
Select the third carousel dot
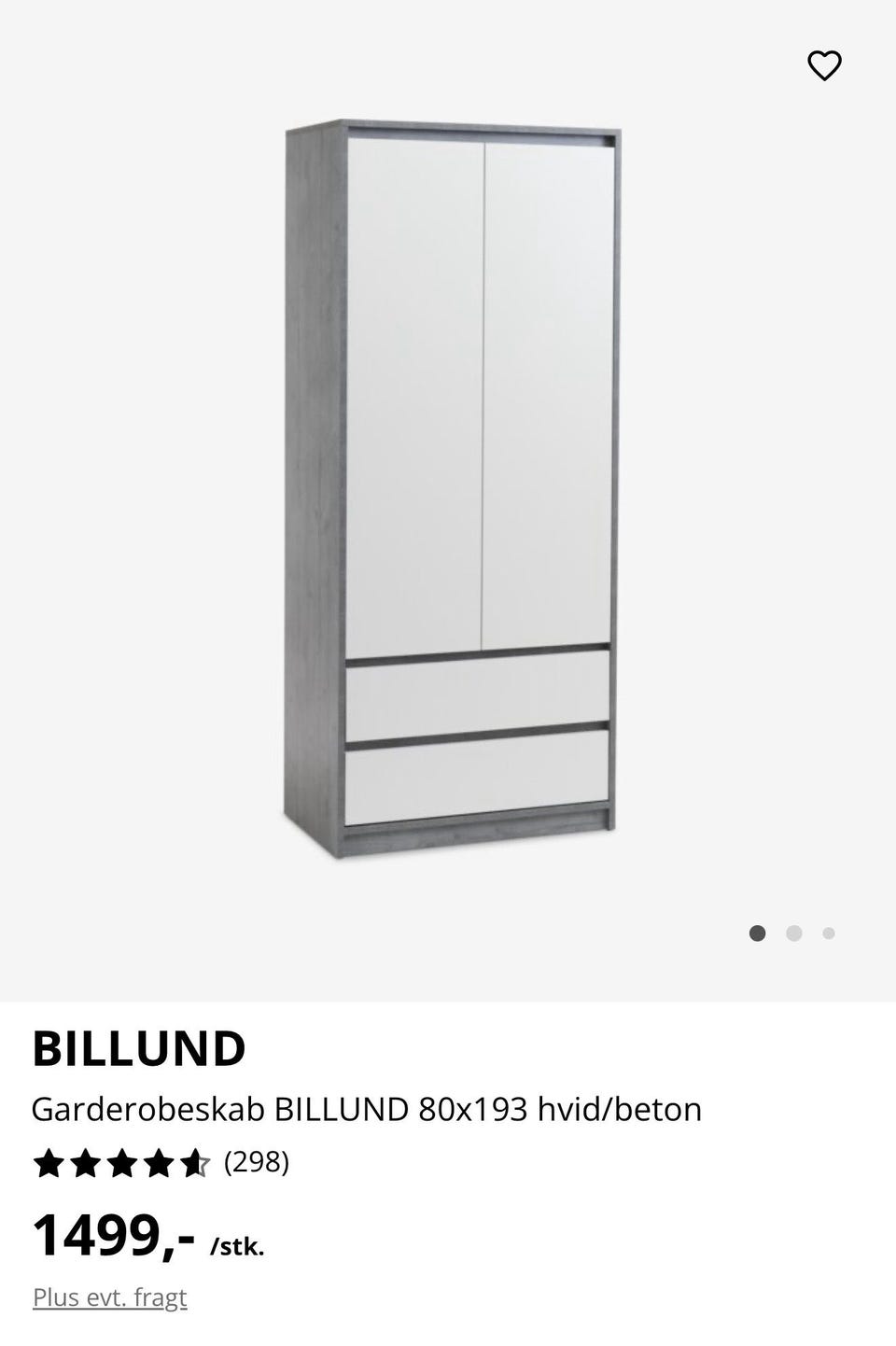[x=827, y=932]
